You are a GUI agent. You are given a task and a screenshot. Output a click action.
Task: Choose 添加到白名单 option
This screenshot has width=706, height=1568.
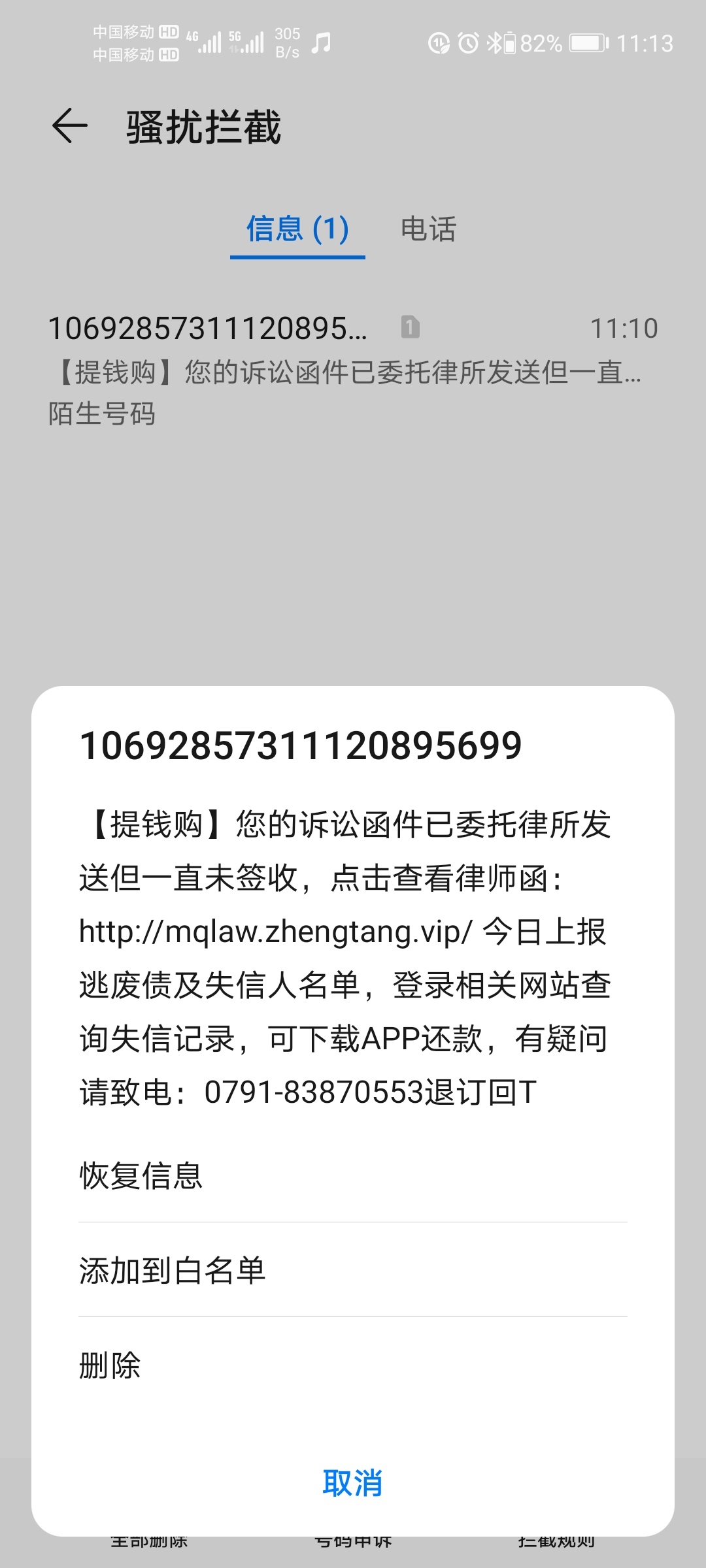353,1270
